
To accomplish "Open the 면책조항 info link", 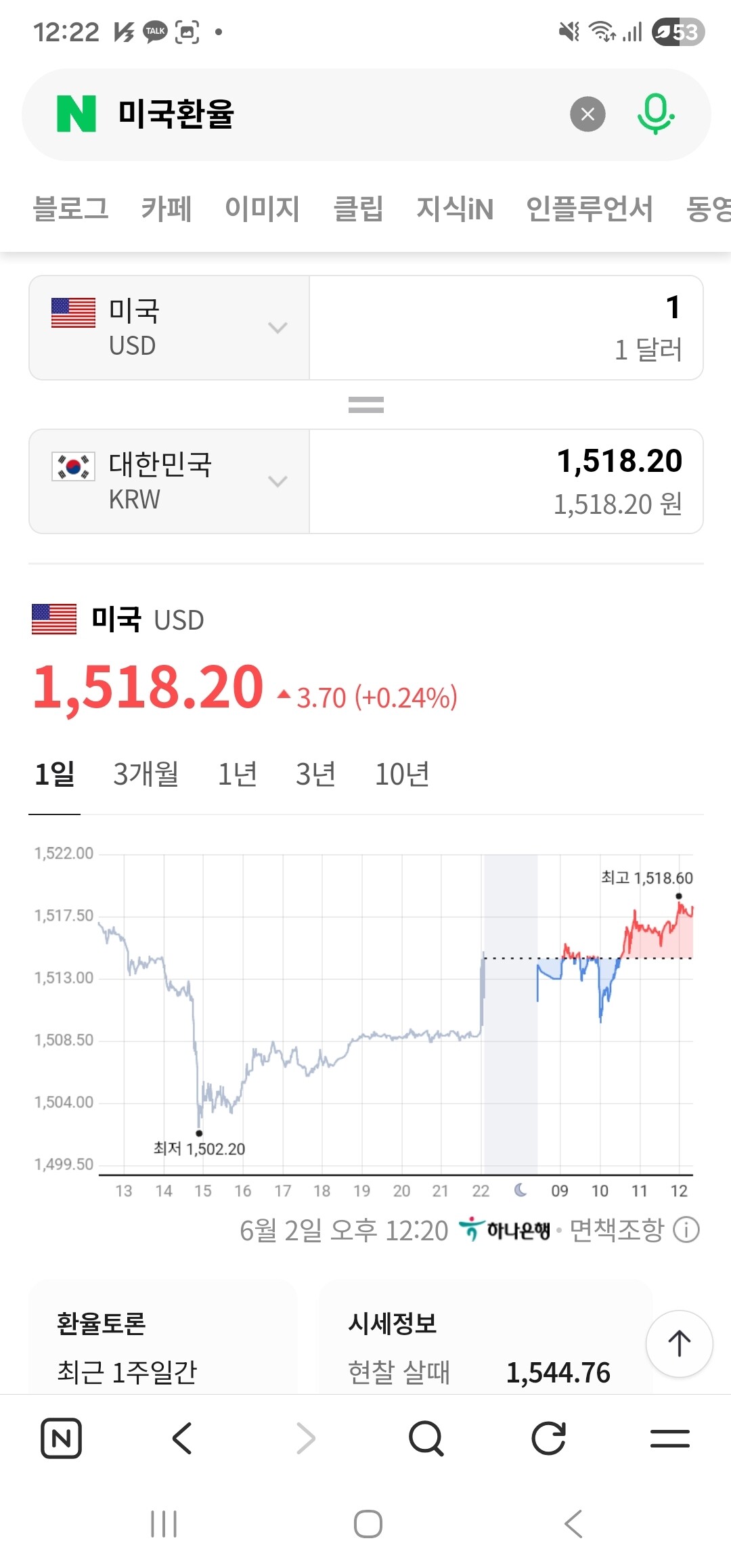I will pyautogui.click(x=634, y=1230).
